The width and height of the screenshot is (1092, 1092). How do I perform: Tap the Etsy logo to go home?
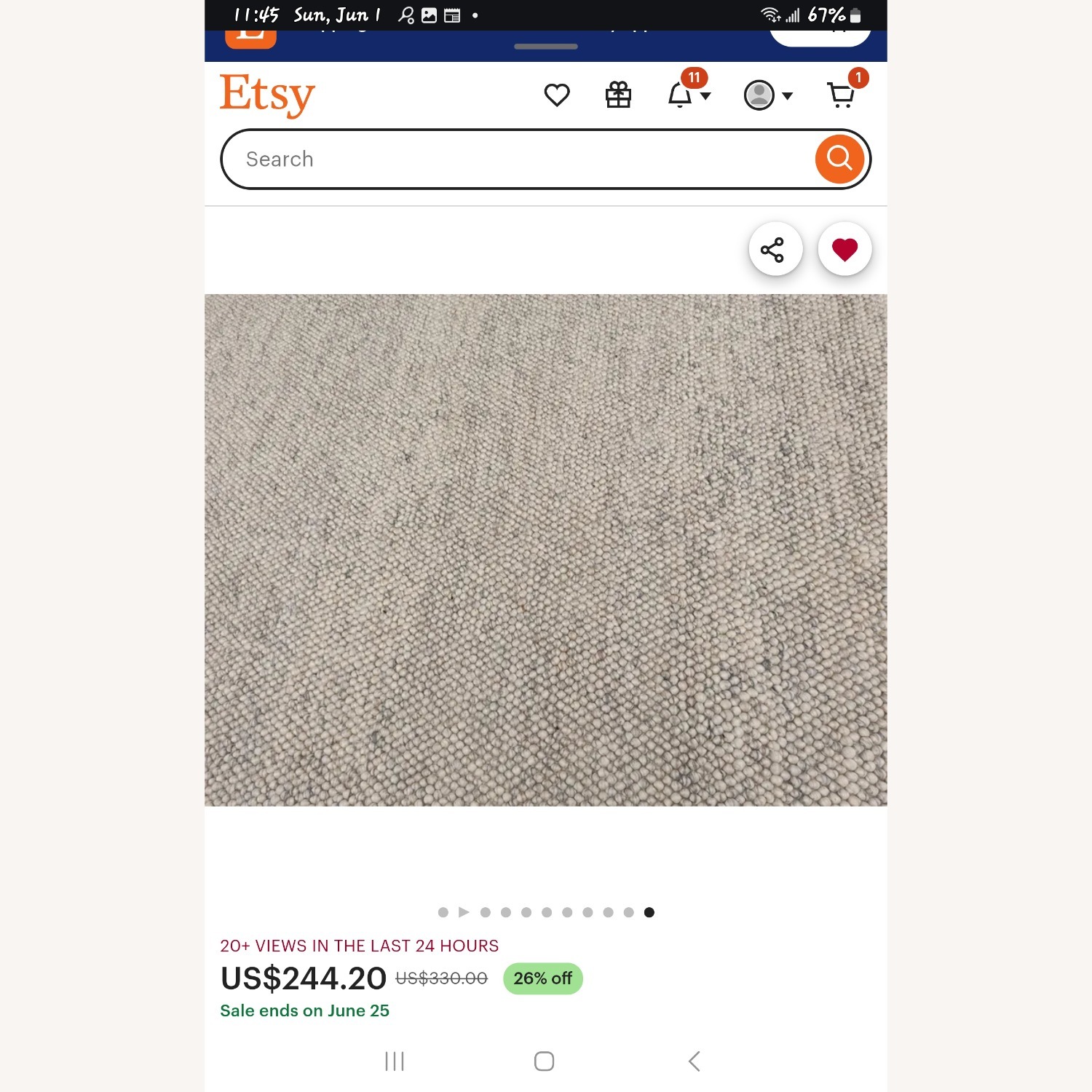tap(267, 95)
